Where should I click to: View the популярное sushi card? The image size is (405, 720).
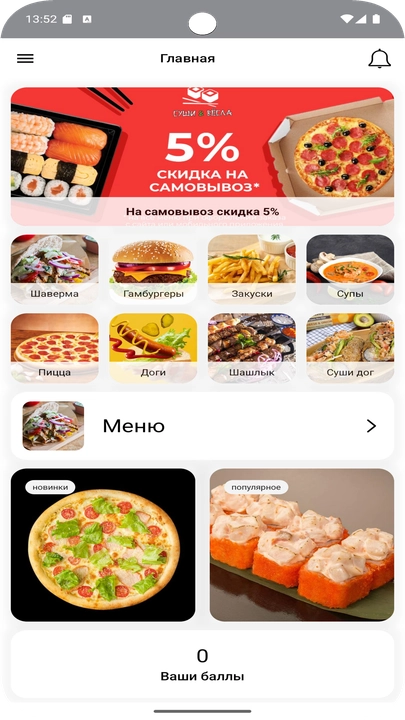[x=302, y=545]
